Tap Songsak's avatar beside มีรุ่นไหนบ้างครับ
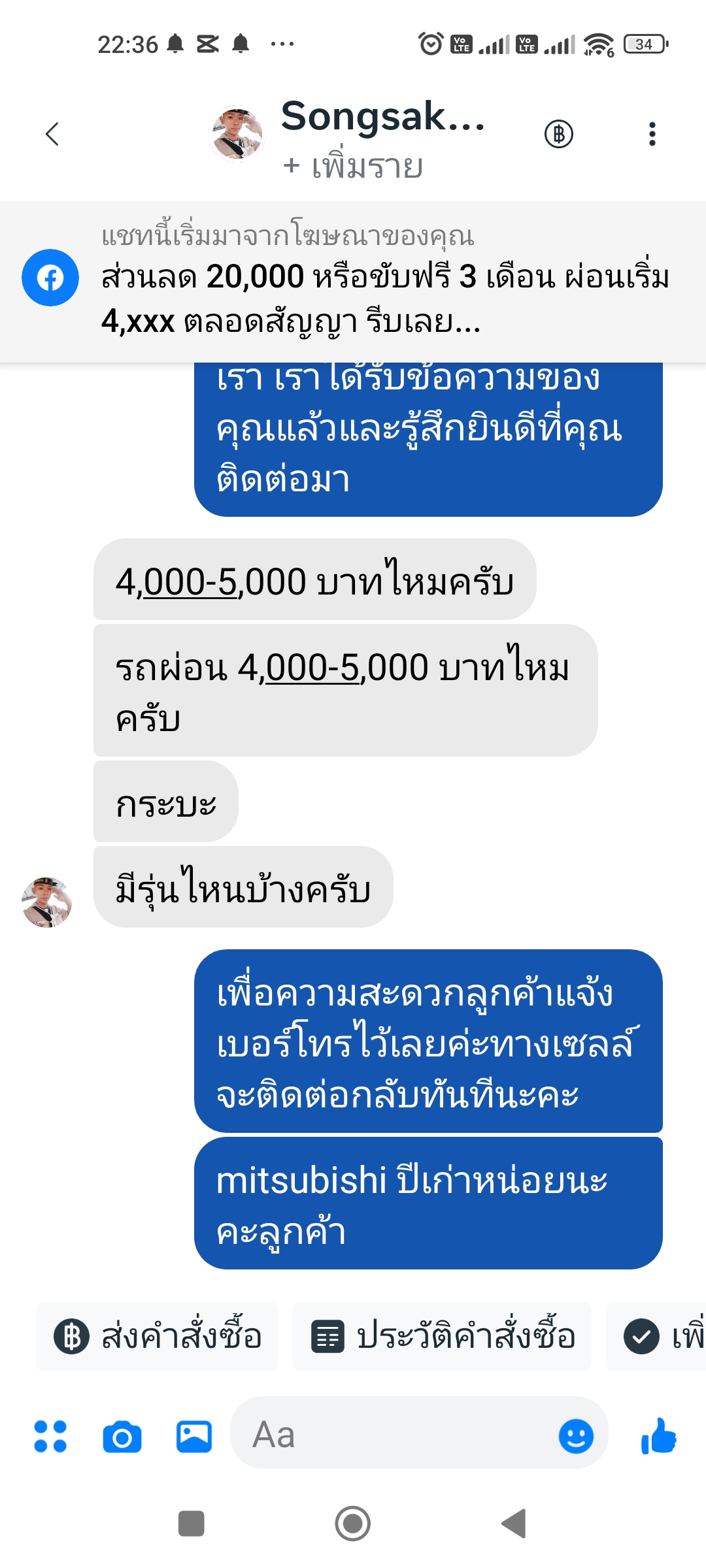This screenshot has width=706, height=1568. (46, 902)
